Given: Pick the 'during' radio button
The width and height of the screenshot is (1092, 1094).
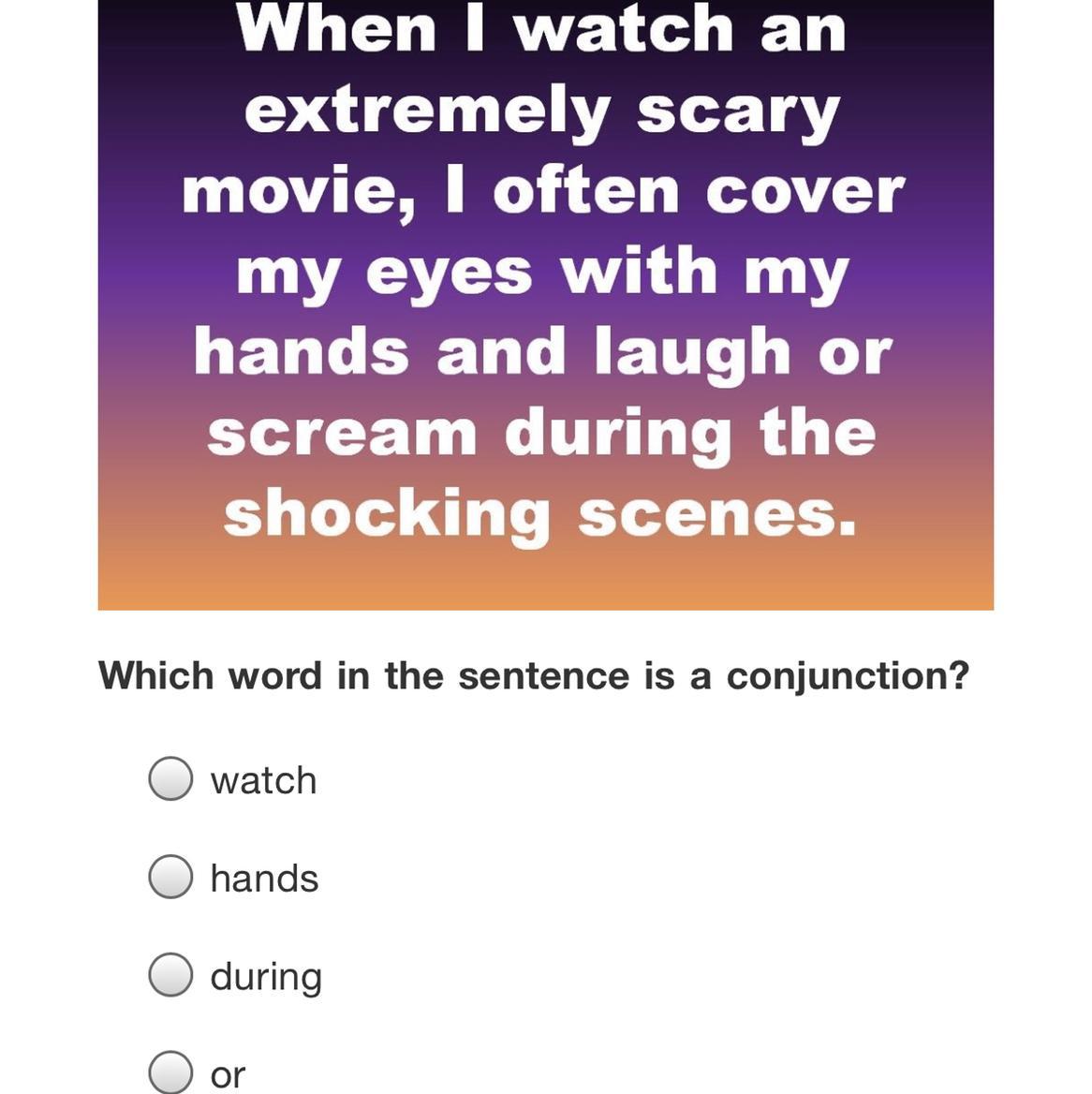Looking at the screenshot, I should pos(170,975).
